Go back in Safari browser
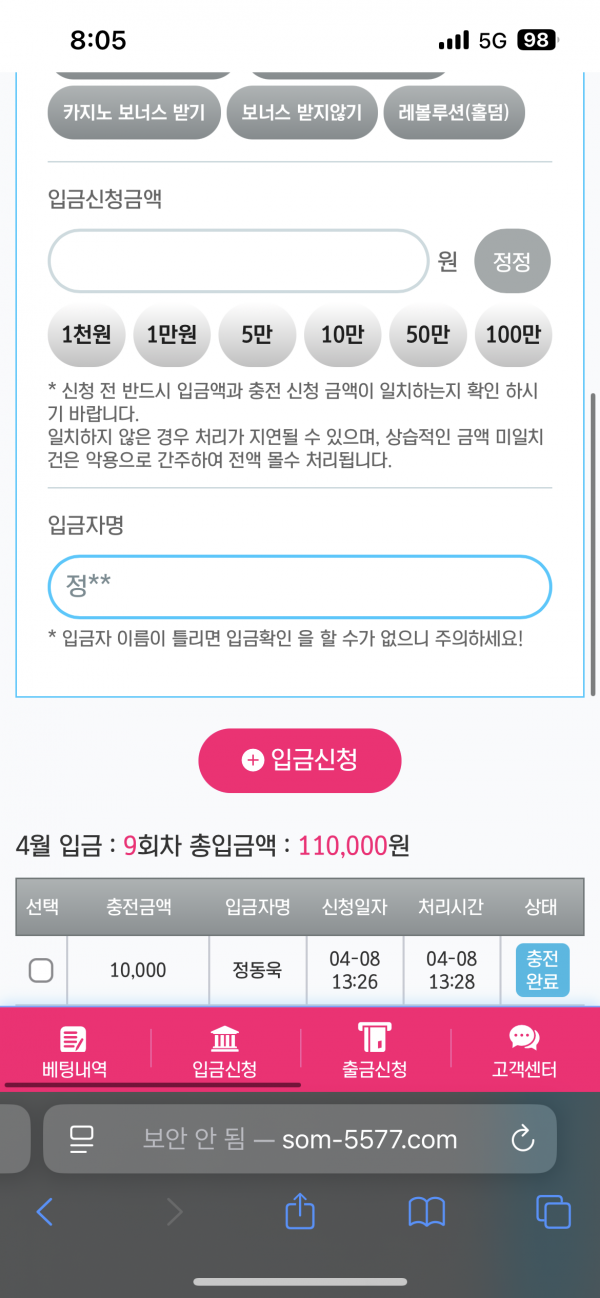 click(x=44, y=1212)
